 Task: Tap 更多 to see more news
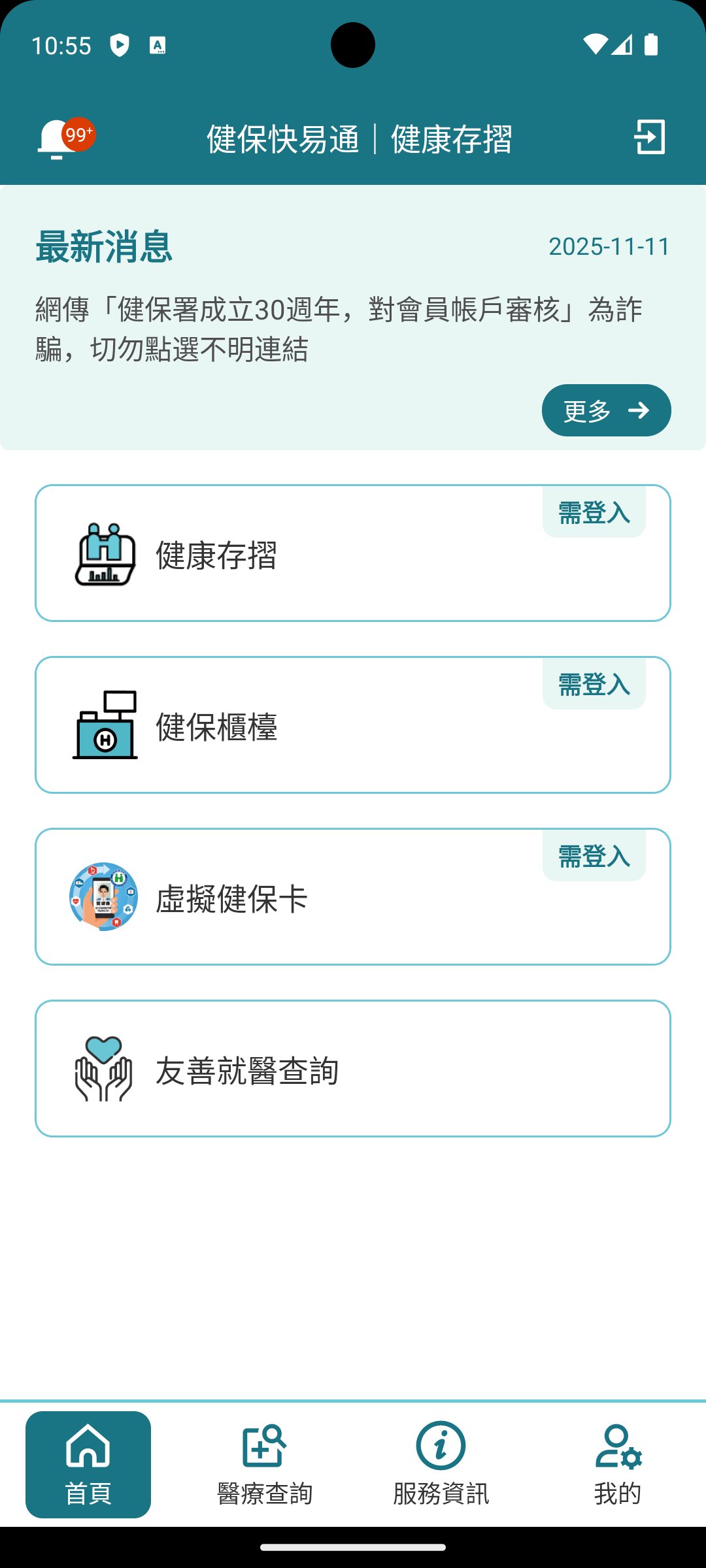[606, 410]
